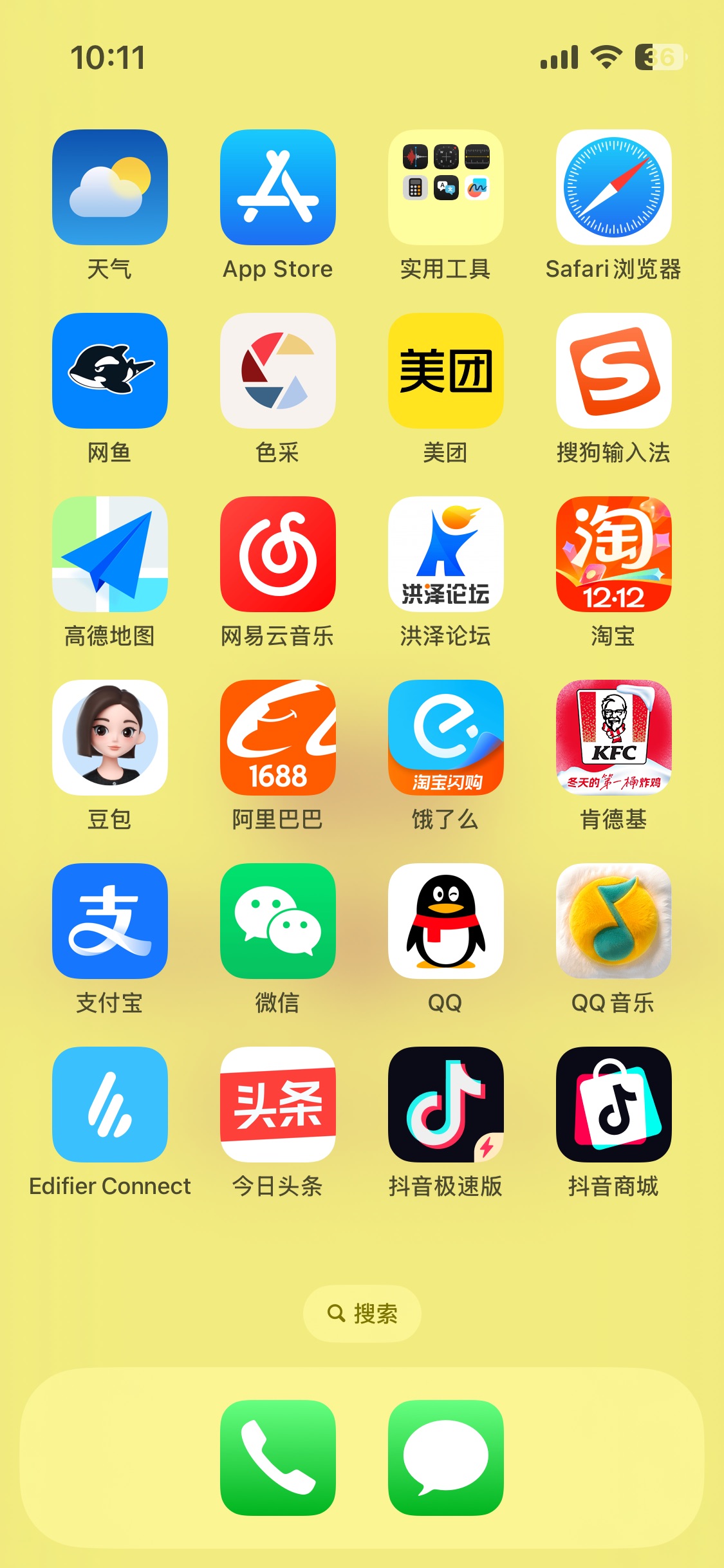
Task: Open 高德地图 maps
Action: 110,554
